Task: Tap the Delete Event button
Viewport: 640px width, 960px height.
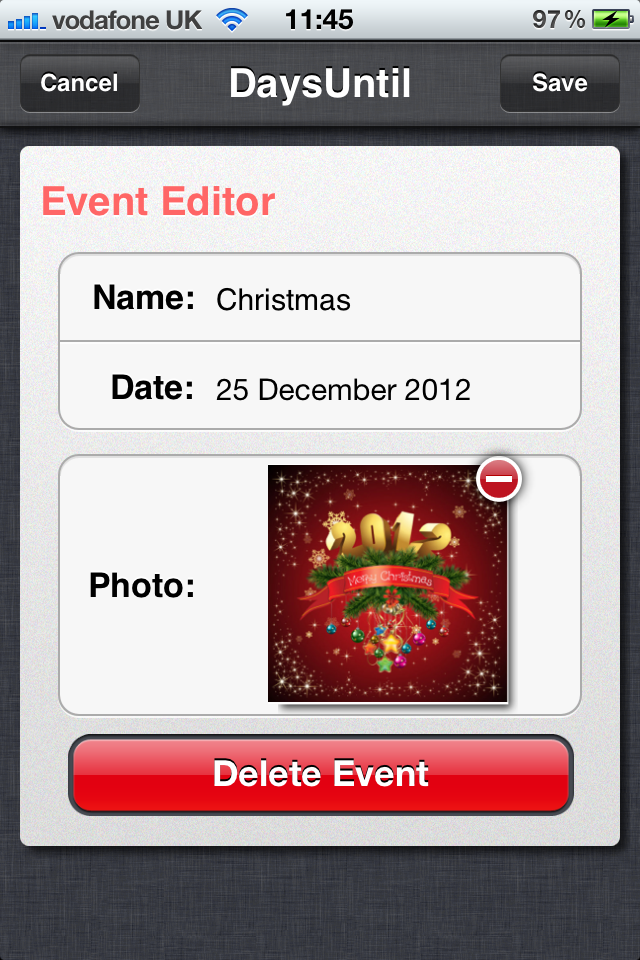Action: pos(320,774)
